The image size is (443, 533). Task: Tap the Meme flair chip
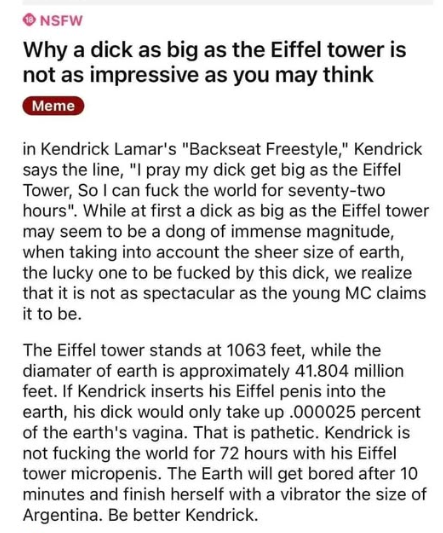[53, 106]
